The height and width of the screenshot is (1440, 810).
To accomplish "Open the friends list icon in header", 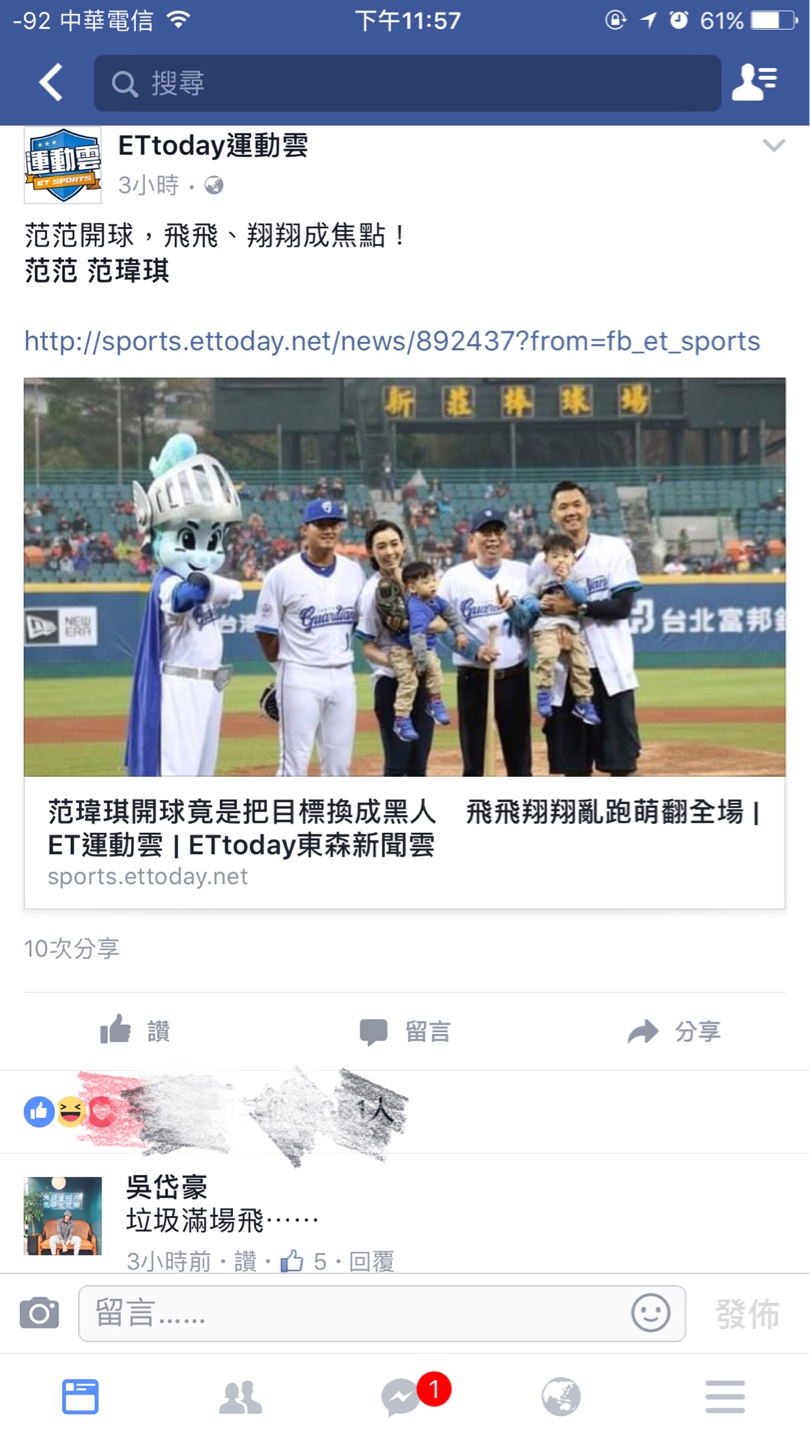I will tap(754, 83).
